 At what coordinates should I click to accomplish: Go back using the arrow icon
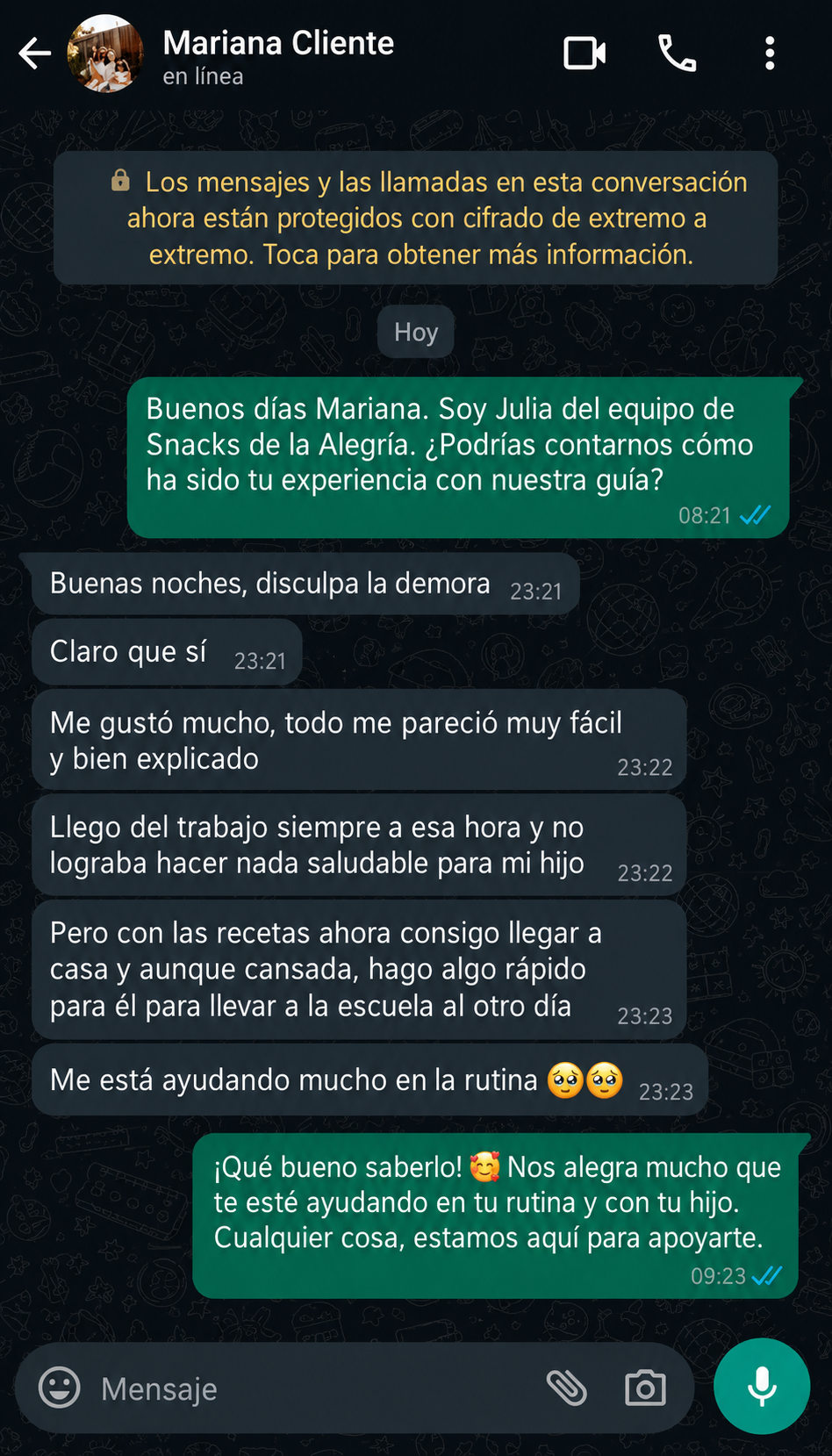click(35, 54)
